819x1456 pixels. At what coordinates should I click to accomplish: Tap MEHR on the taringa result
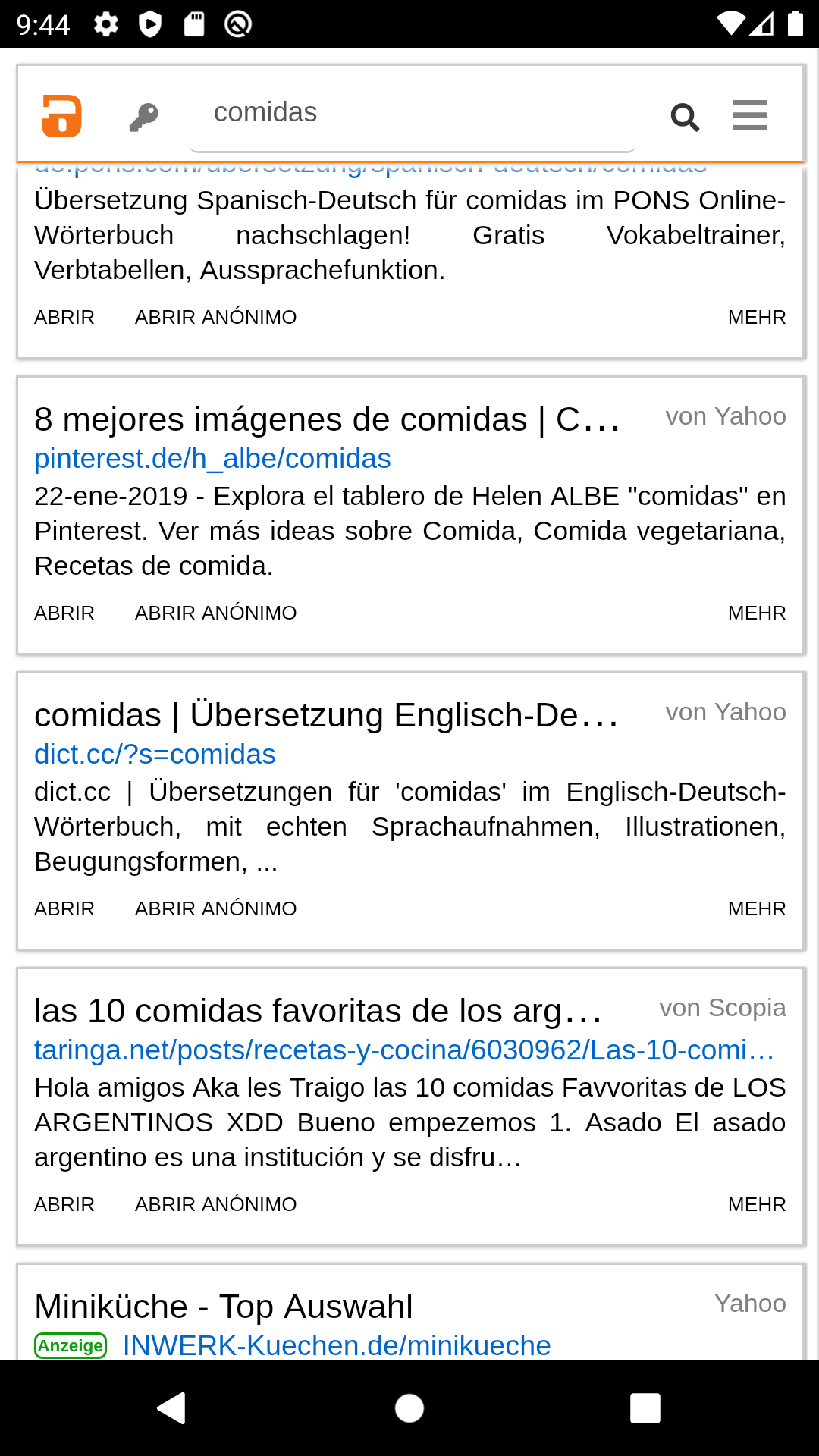click(x=756, y=1204)
